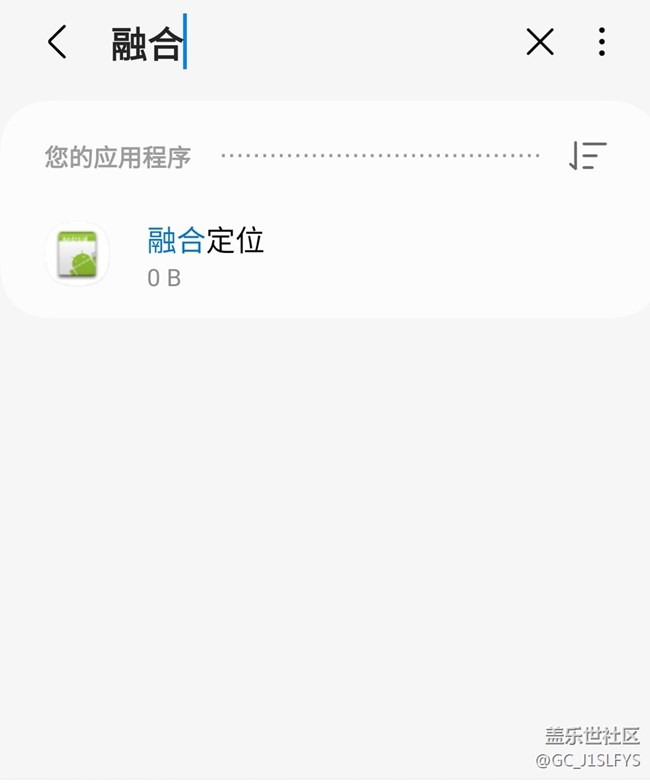Tap the search field containing 融合
Image resolution: width=650 pixels, height=783 pixels.
(300, 44)
